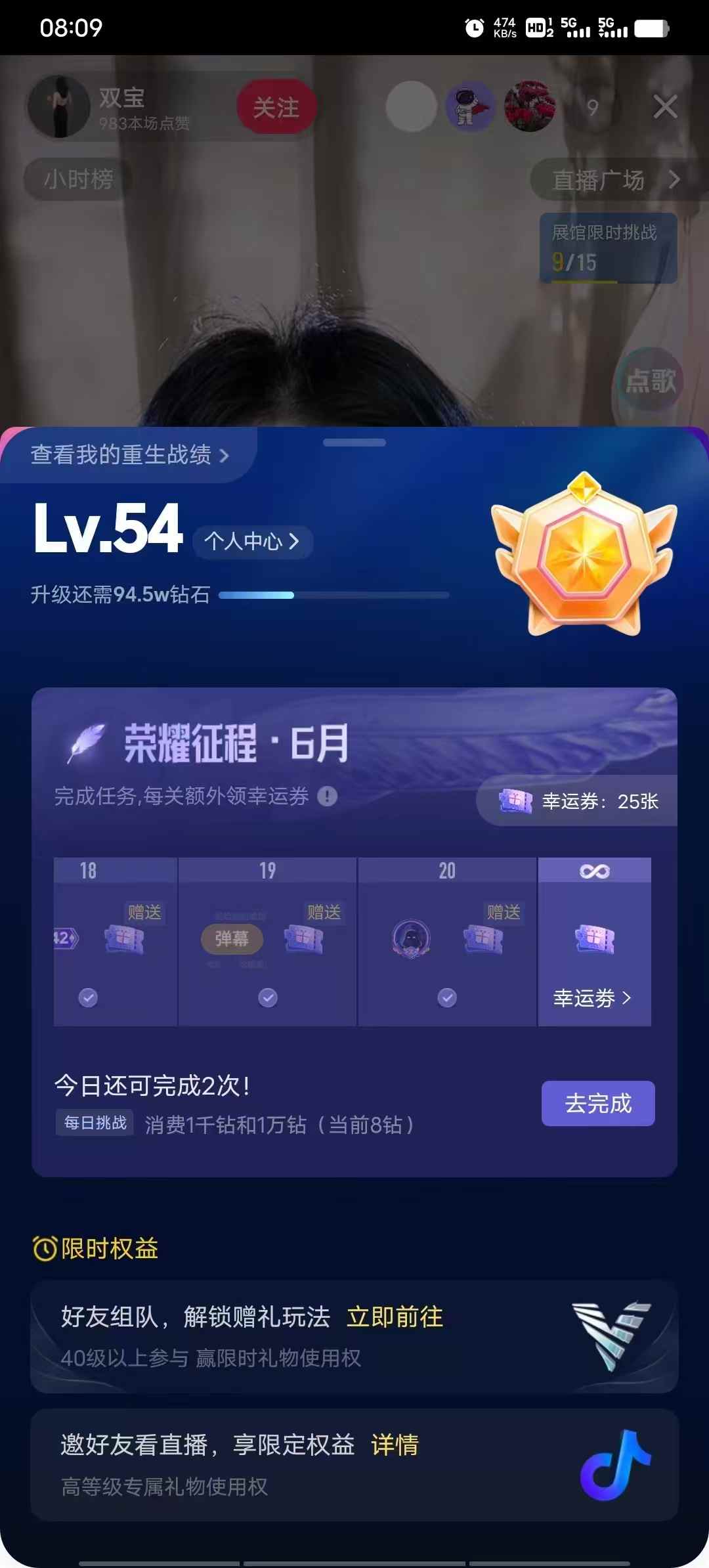Open the red roses viewer's avatar
Image resolution: width=709 pixels, height=1568 pixels.
coord(529,107)
